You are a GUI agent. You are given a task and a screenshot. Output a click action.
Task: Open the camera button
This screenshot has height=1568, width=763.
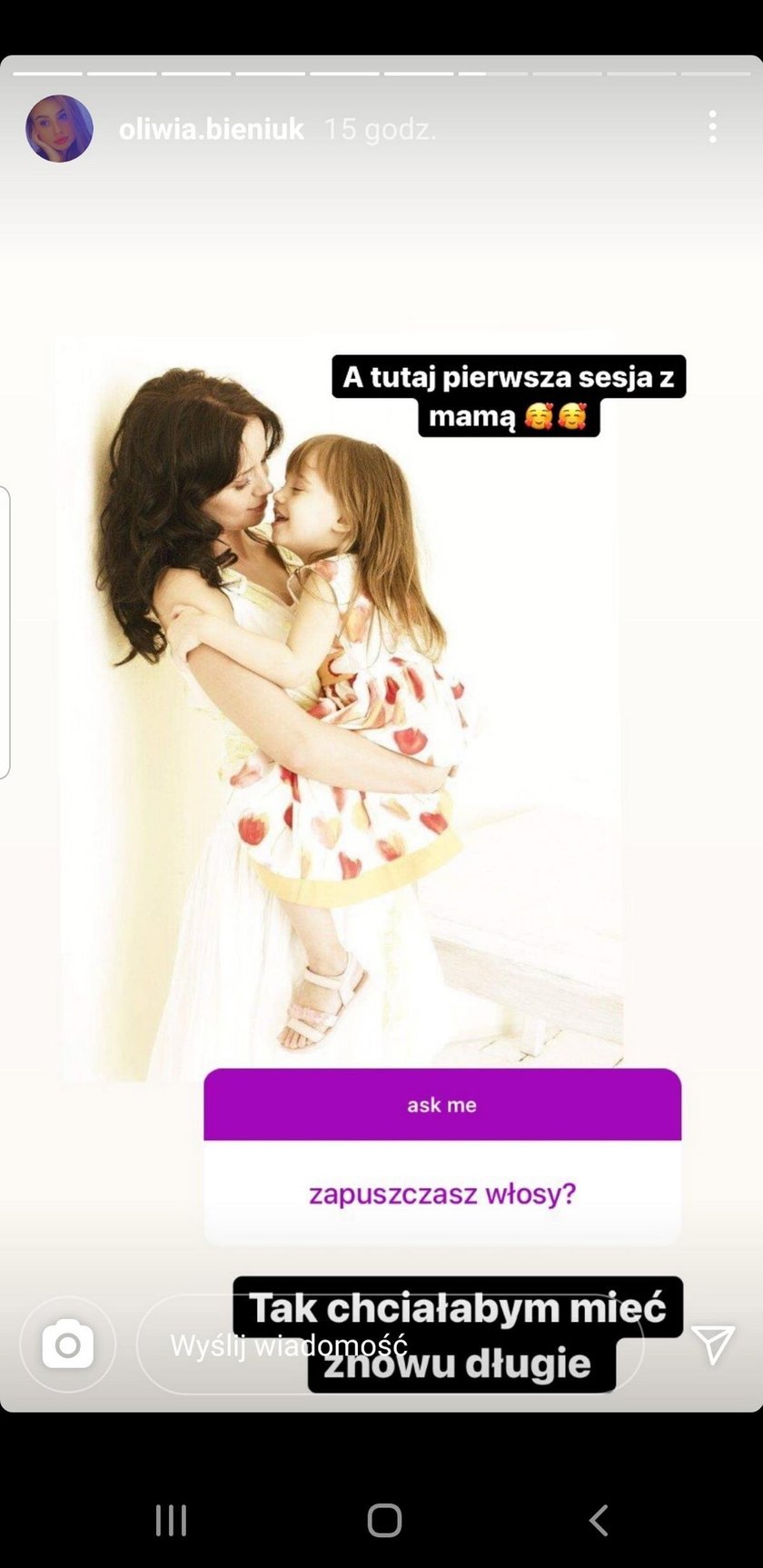pyautogui.click(x=68, y=1345)
